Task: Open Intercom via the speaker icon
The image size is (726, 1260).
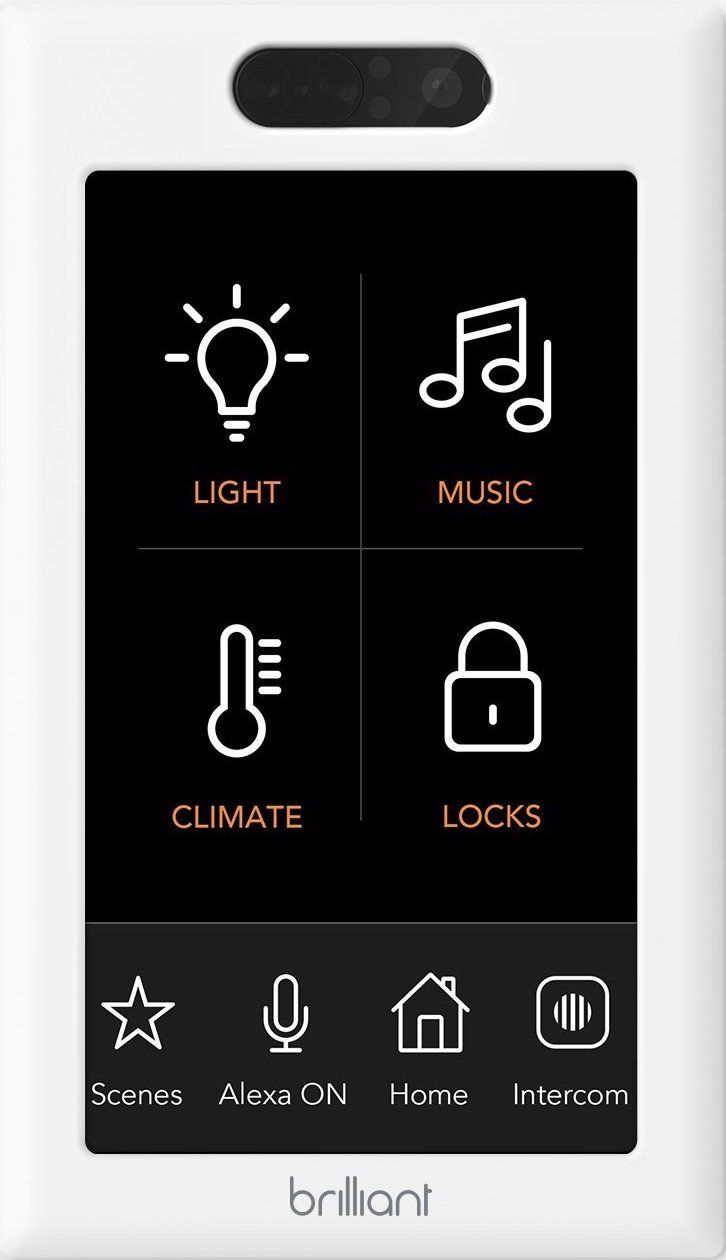Action: click(x=572, y=1013)
